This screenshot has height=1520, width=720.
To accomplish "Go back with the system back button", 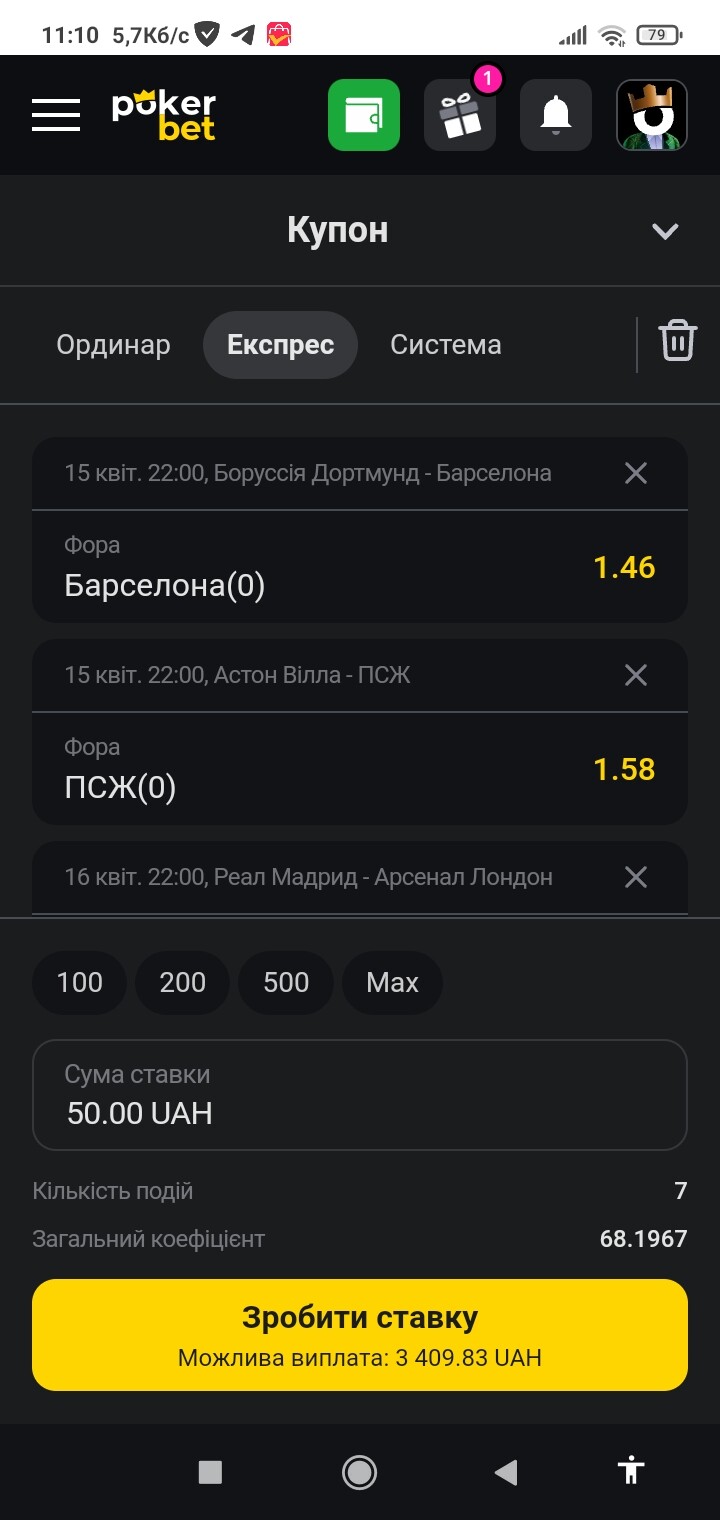I will [x=506, y=1471].
